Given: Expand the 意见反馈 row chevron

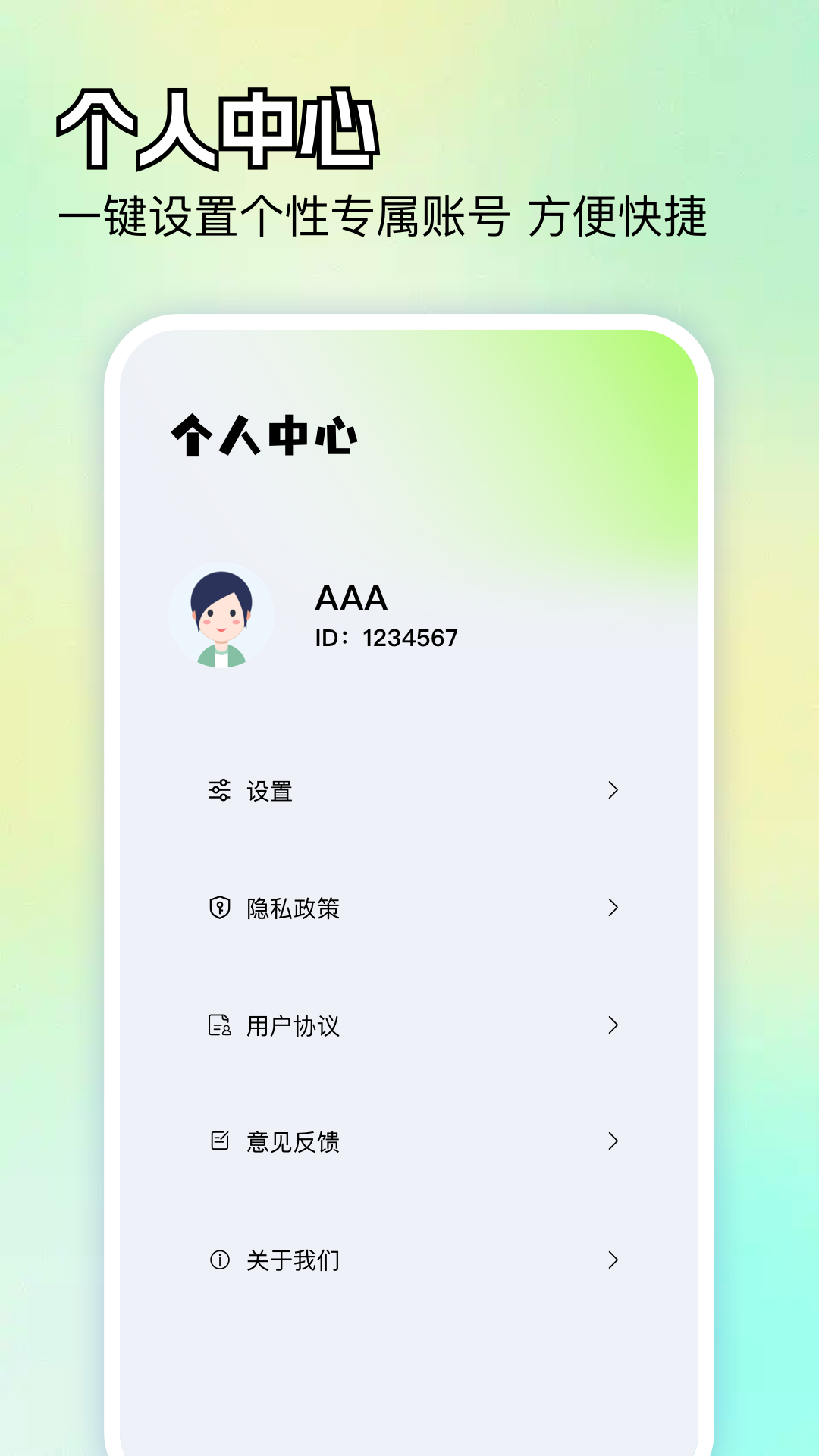Looking at the screenshot, I should (x=613, y=1142).
